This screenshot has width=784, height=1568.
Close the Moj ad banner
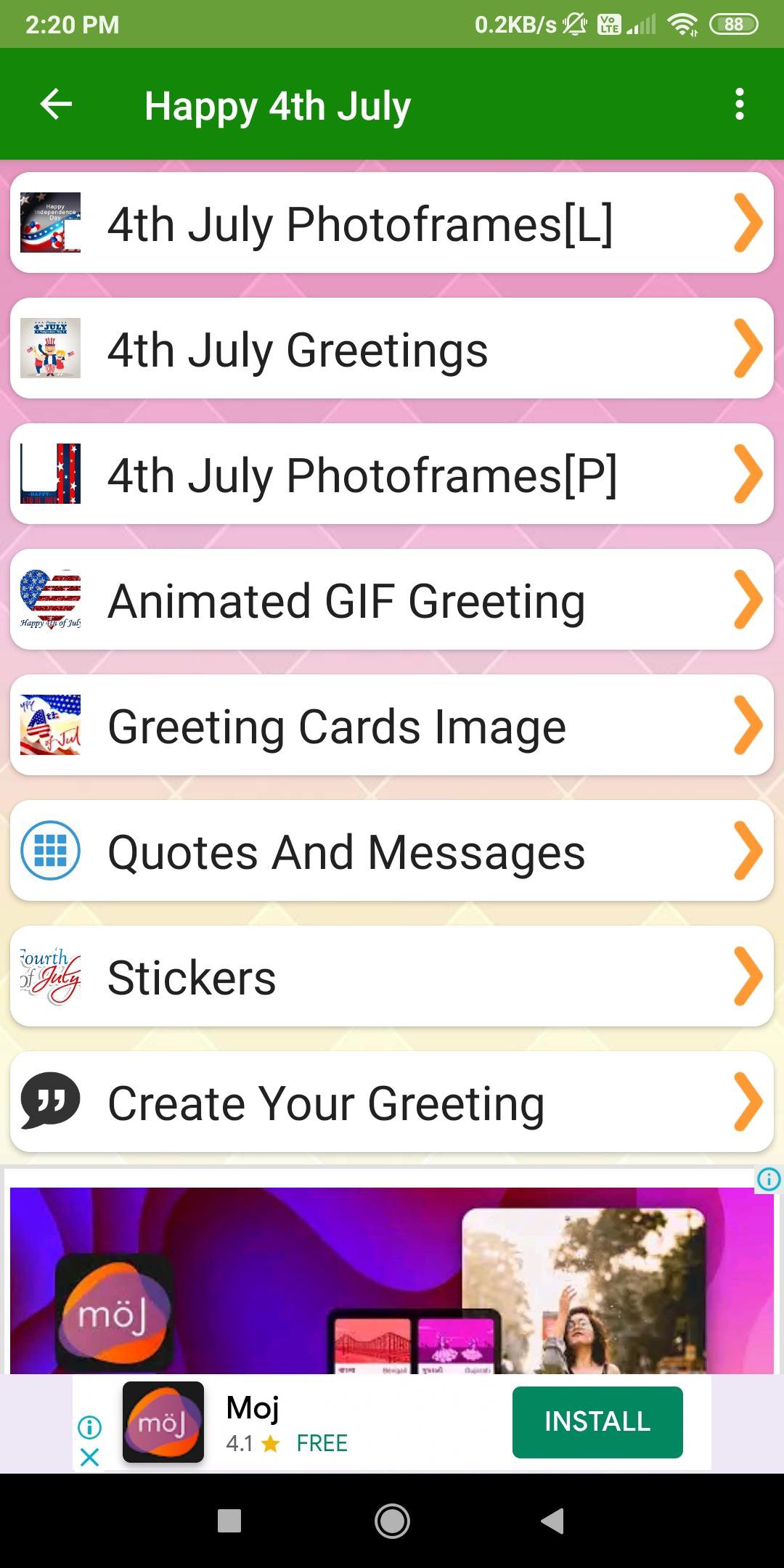pyautogui.click(x=89, y=1456)
